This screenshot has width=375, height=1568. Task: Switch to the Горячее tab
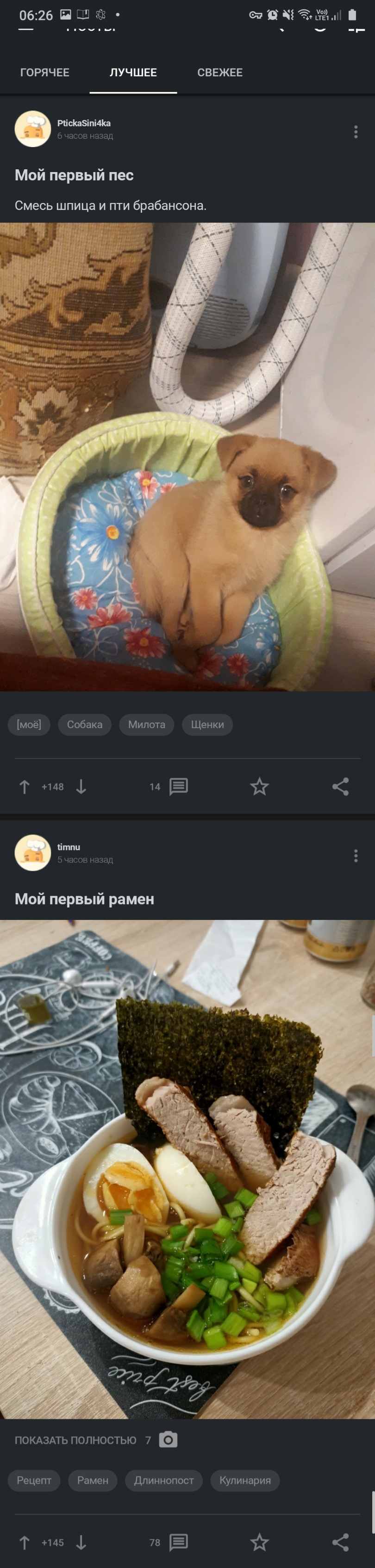[x=44, y=73]
